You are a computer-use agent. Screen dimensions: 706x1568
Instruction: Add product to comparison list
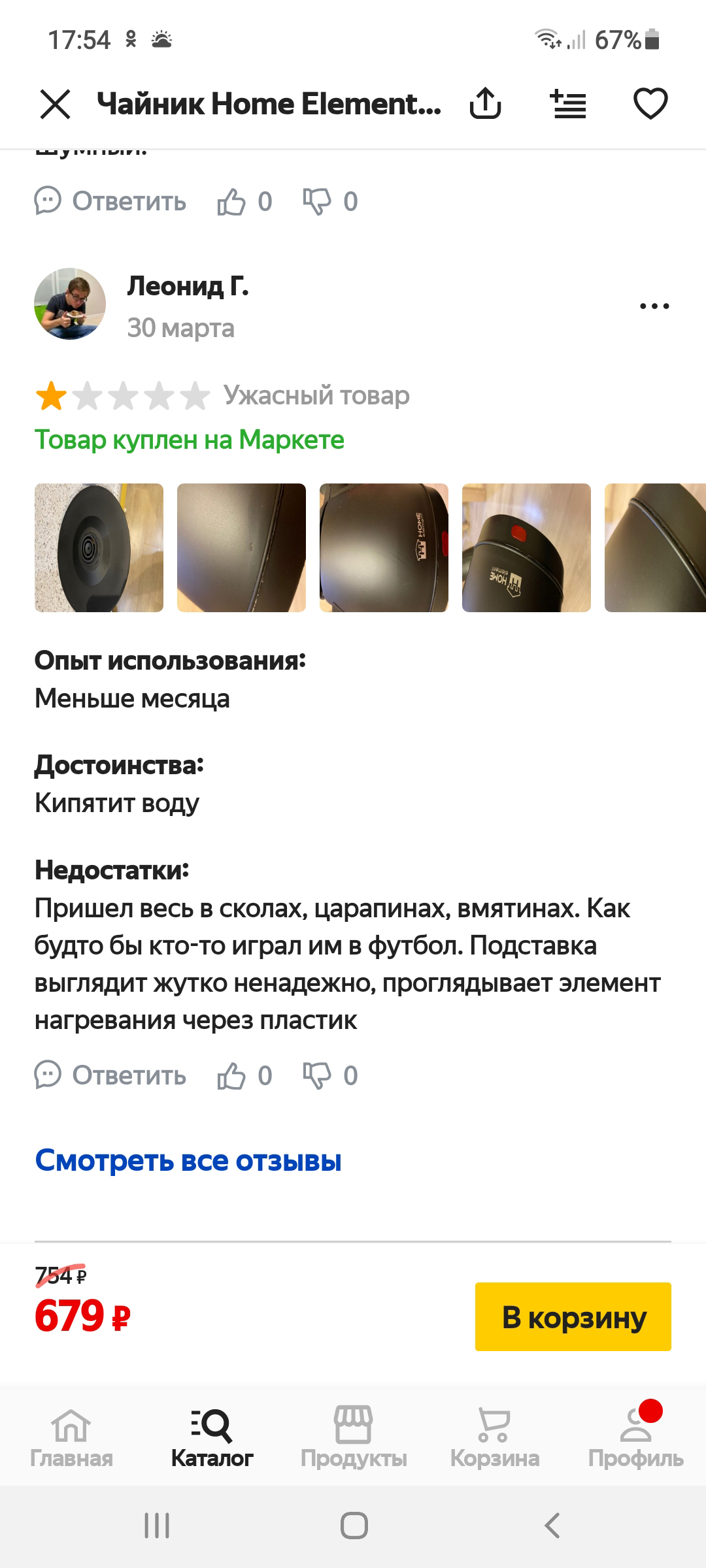568,105
